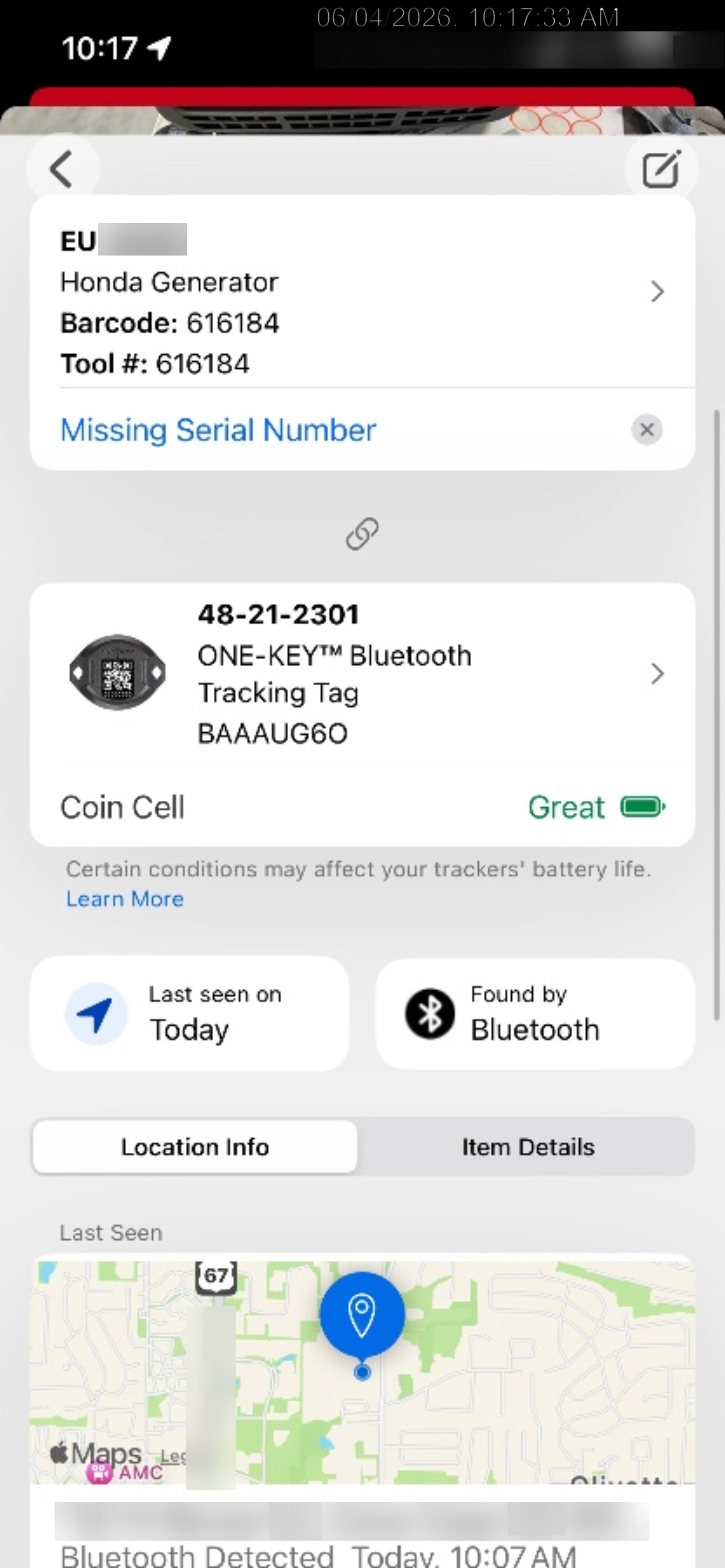Open the edit pencil icon

pos(661,169)
